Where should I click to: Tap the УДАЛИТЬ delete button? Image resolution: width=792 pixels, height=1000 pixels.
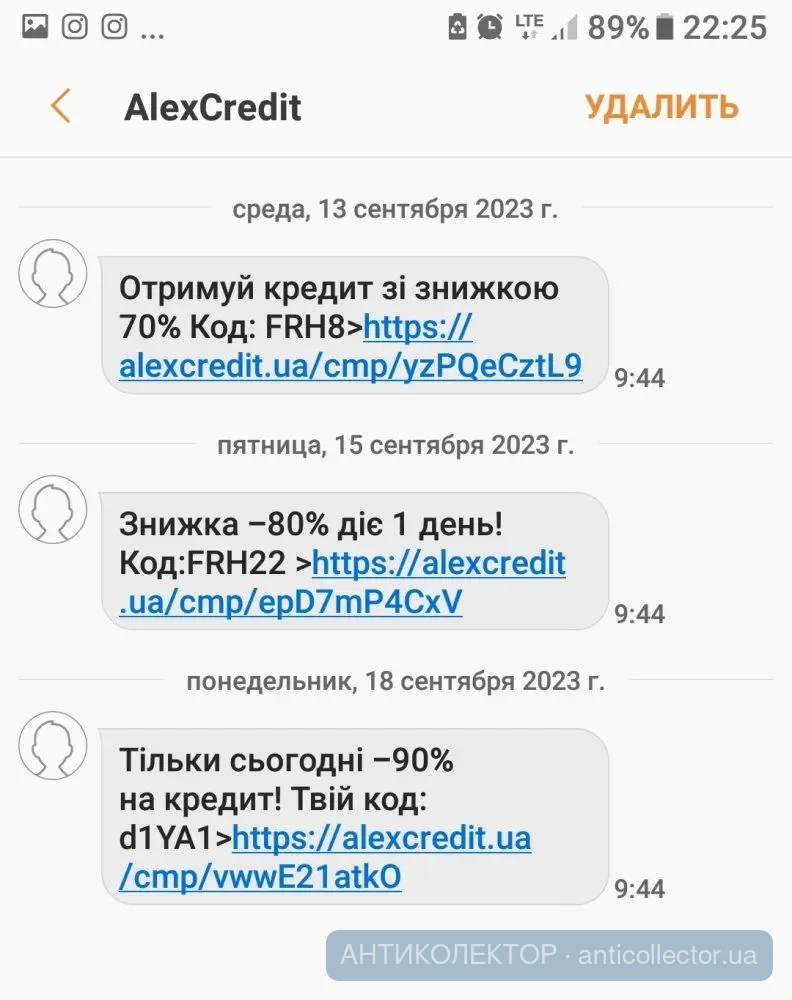(661, 106)
